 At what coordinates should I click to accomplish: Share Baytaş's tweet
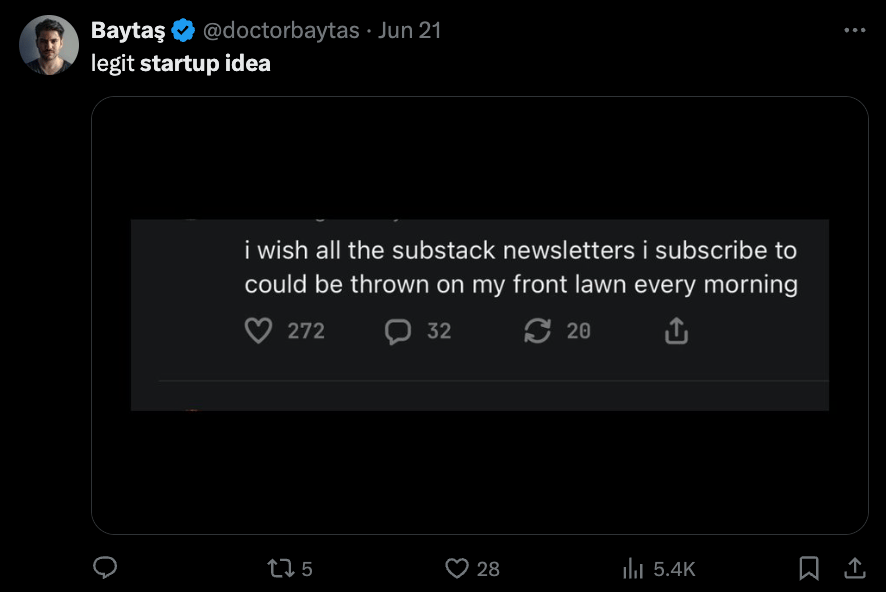[855, 568]
